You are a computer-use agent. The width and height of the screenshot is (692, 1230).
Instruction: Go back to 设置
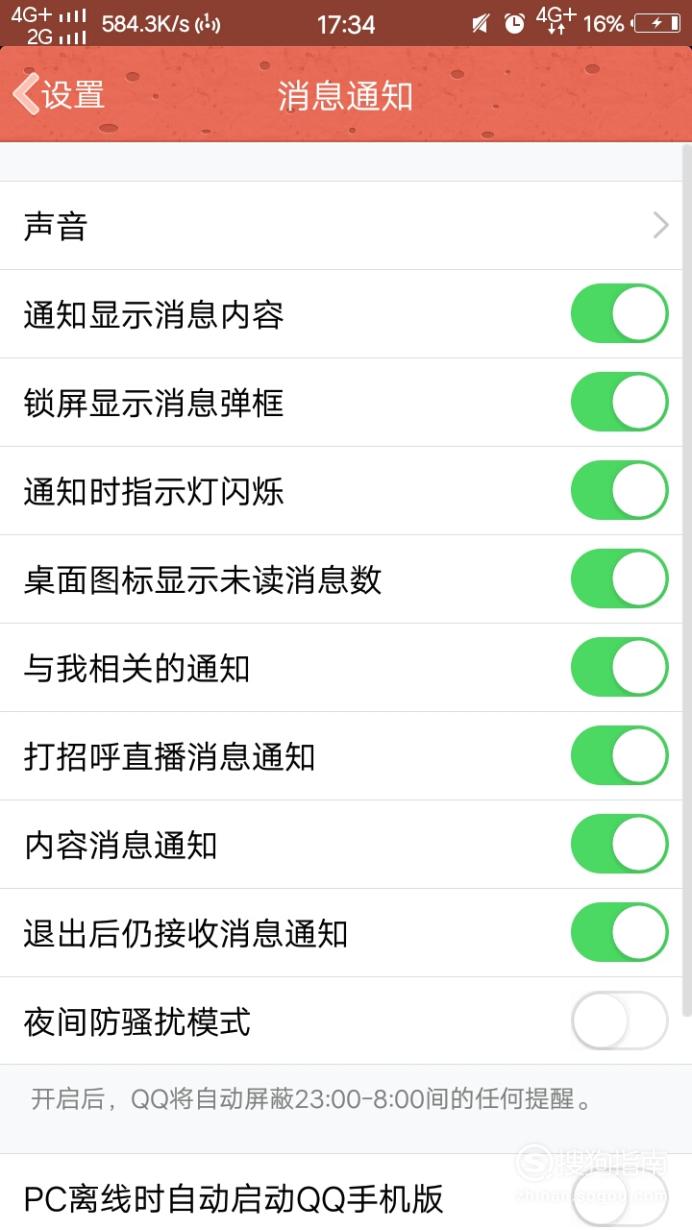click(58, 95)
